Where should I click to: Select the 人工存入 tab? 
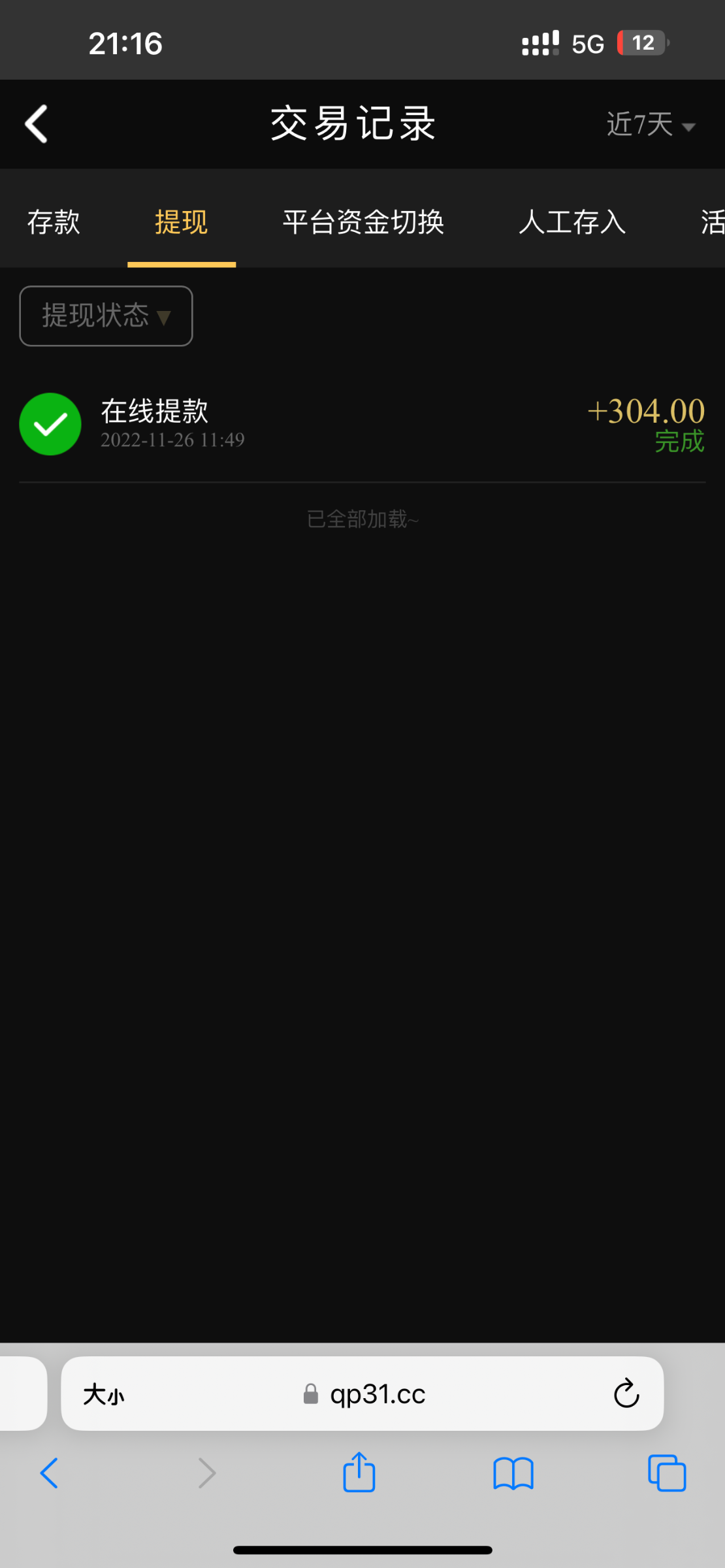(573, 222)
